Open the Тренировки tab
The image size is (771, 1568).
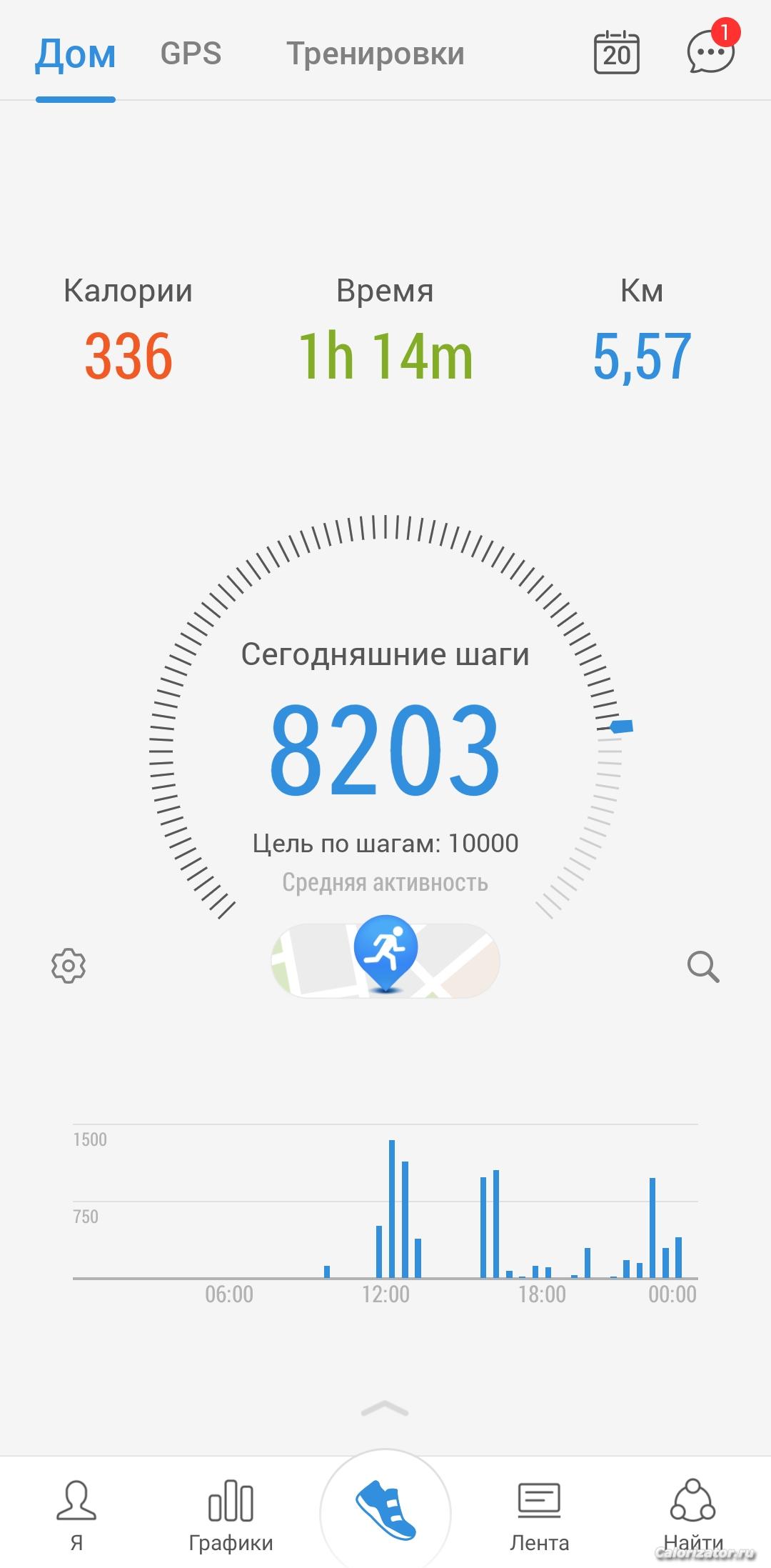[x=376, y=54]
